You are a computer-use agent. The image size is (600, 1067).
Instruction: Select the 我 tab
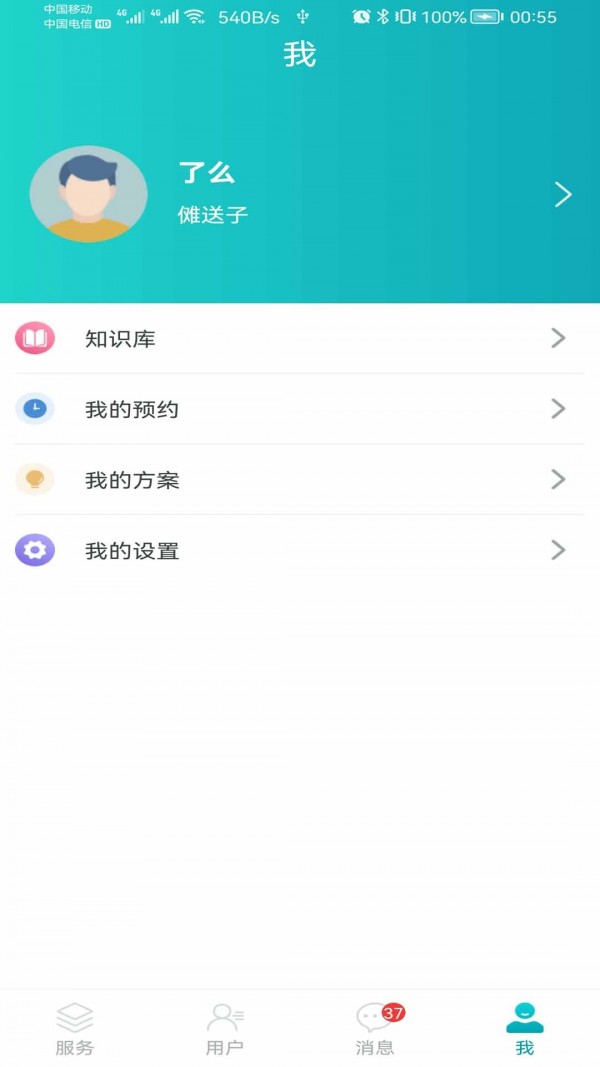(525, 1028)
